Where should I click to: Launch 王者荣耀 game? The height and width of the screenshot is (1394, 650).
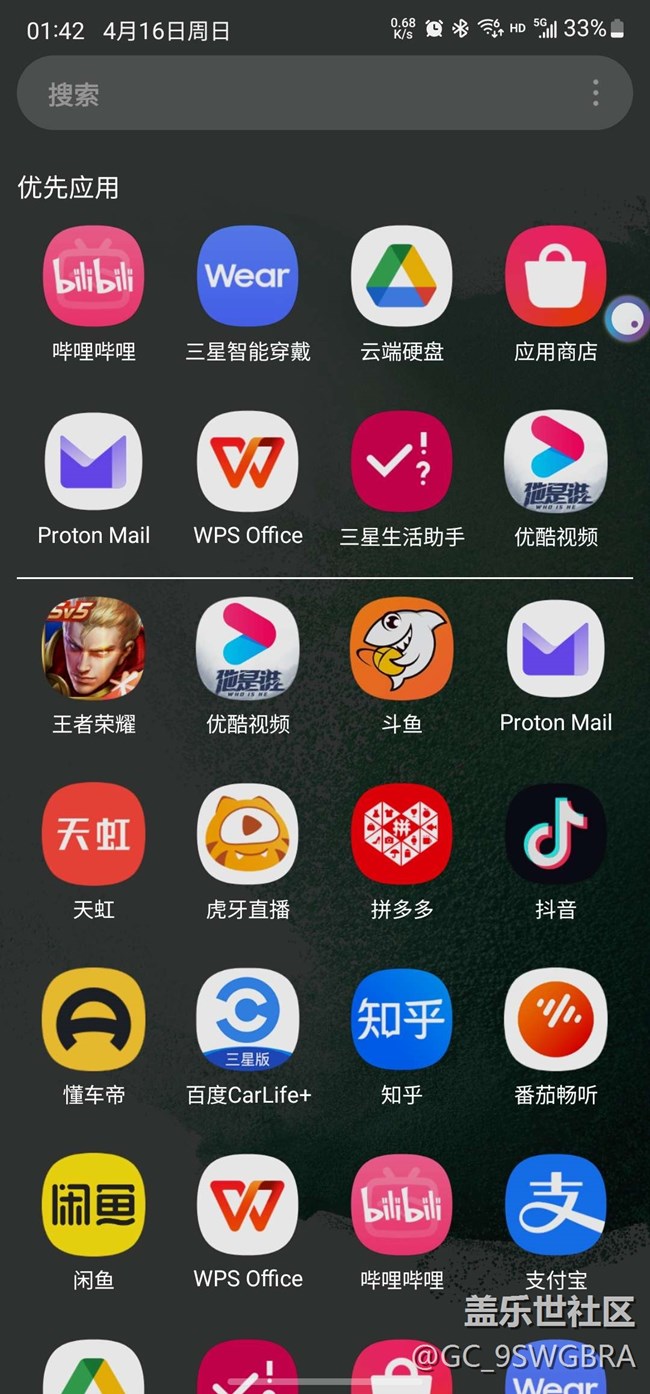[x=94, y=649]
